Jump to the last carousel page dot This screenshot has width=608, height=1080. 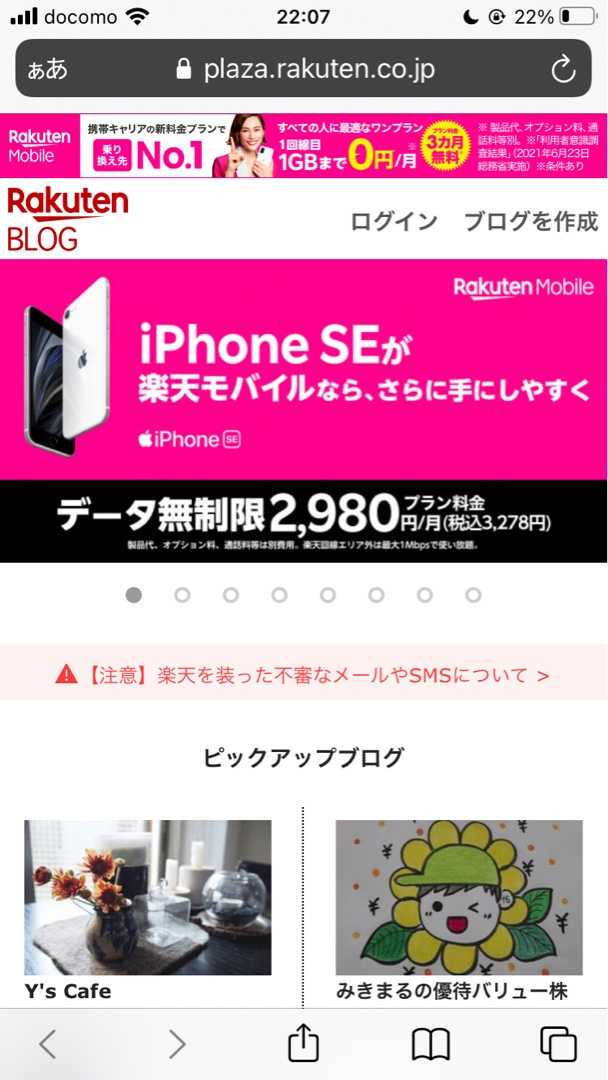click(x=473, y=595)
